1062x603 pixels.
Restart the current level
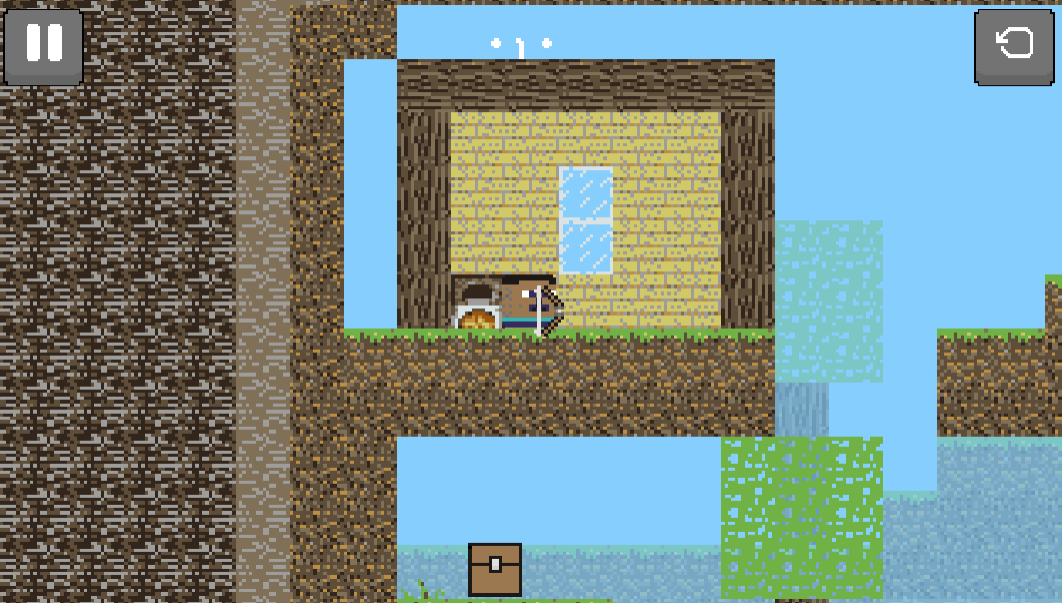[1014, 45]
